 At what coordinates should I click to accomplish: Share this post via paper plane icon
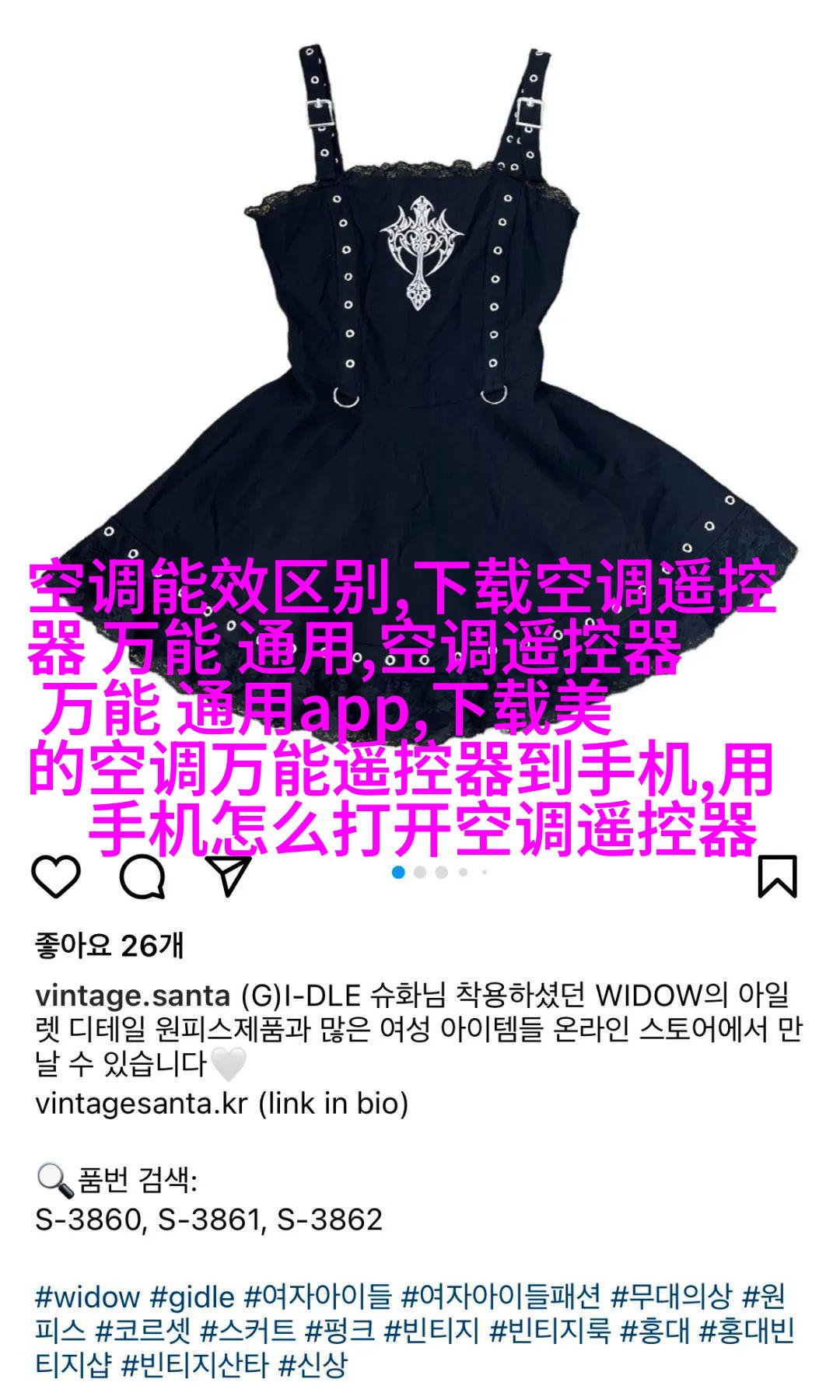pyautogui.click(x=228, y=877)
